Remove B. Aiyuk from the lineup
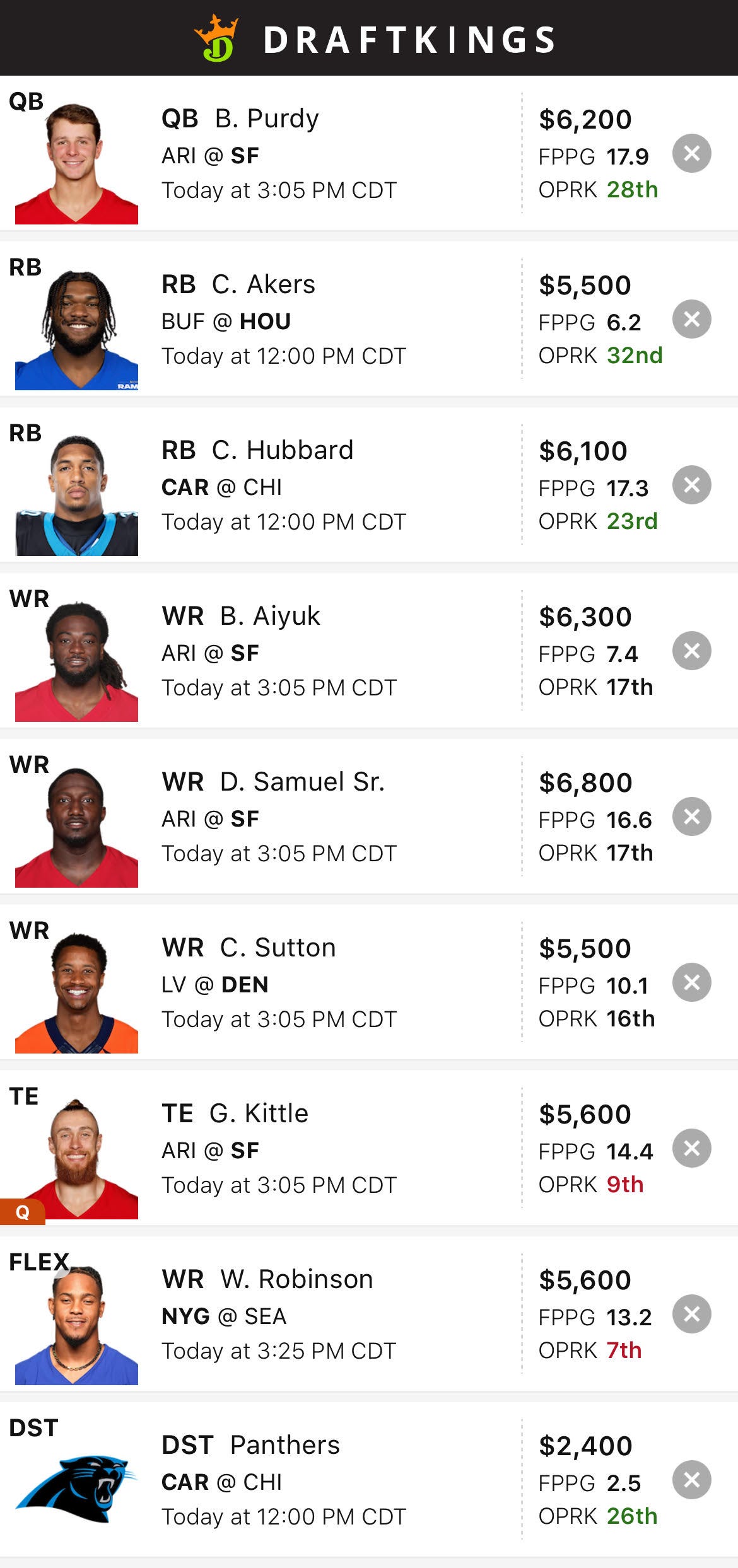Image resolution: width=738 pixels, height=1568 pixels. click(x=691, y=651)
